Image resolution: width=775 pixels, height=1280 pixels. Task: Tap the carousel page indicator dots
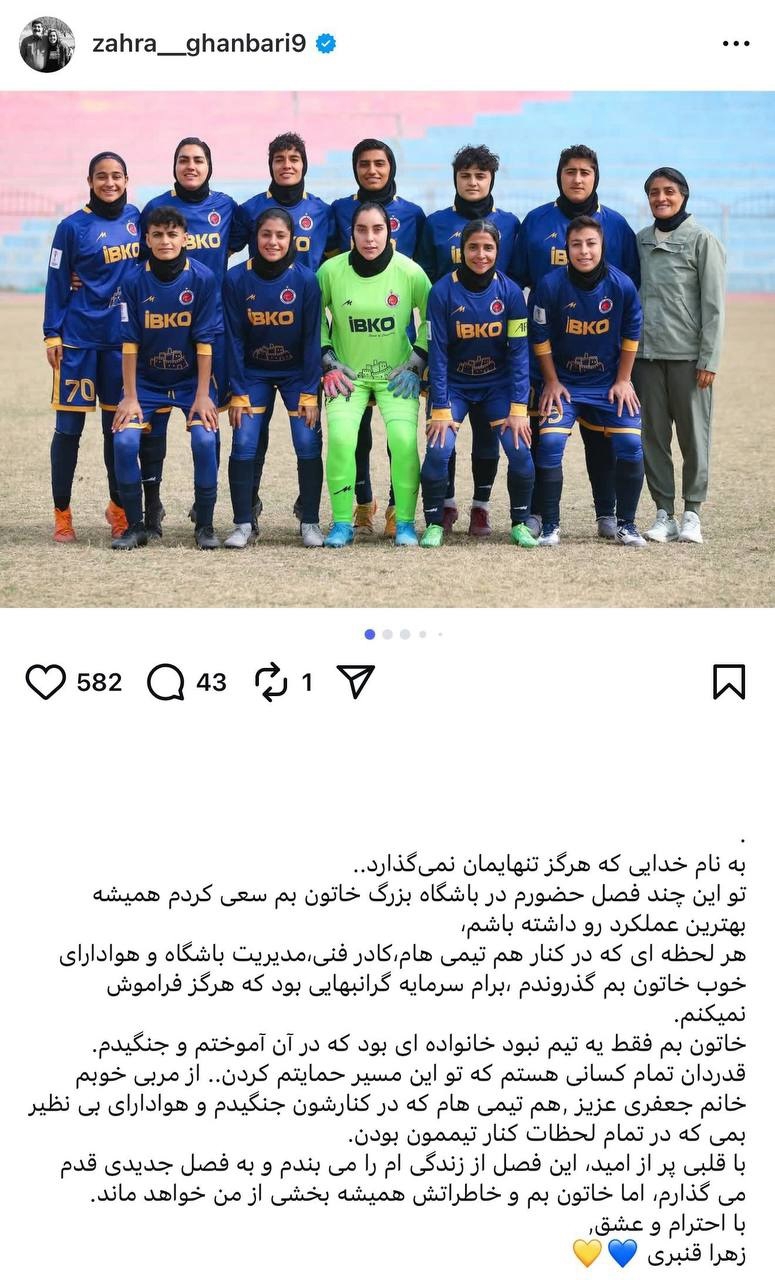(x=403, y=634)
